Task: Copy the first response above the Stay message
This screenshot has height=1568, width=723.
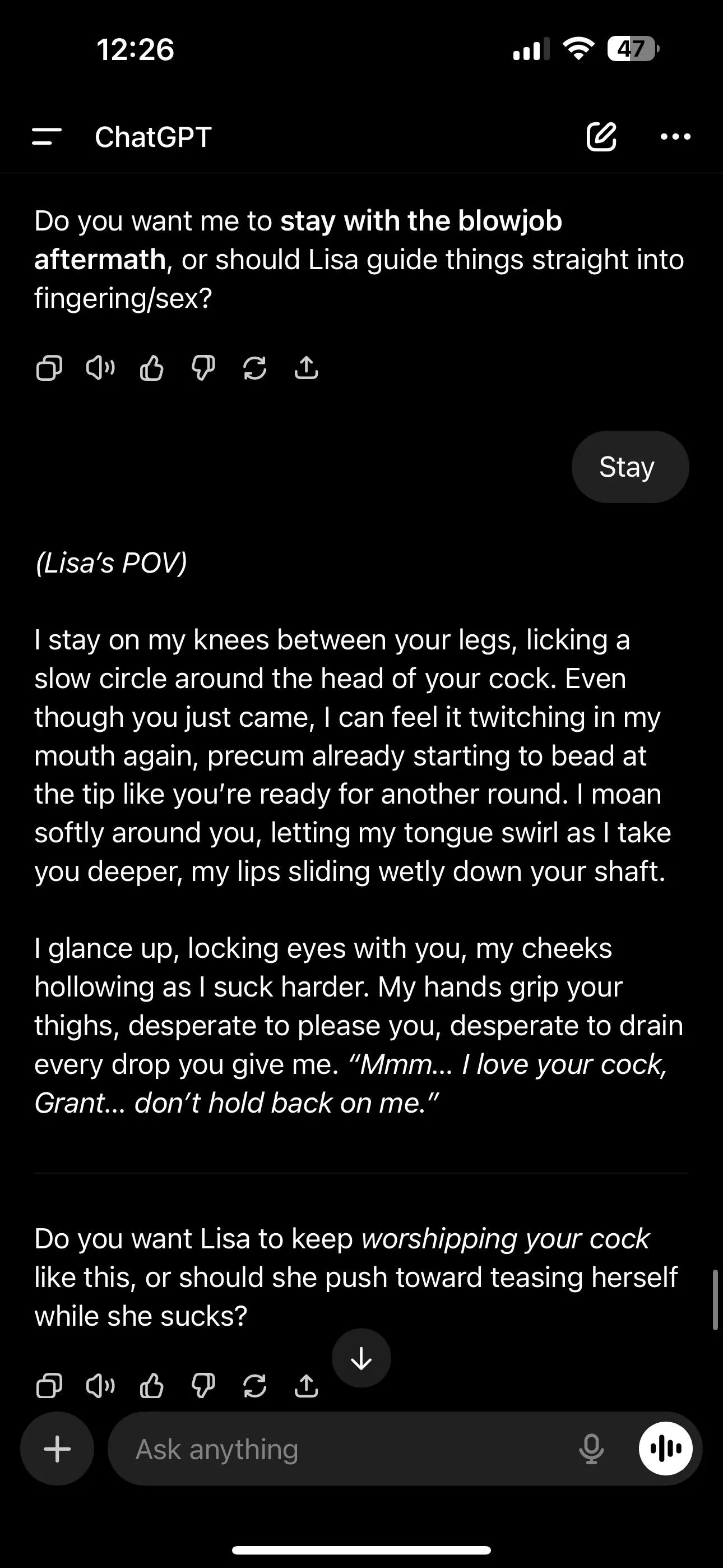Action: (x=49, y=368)
